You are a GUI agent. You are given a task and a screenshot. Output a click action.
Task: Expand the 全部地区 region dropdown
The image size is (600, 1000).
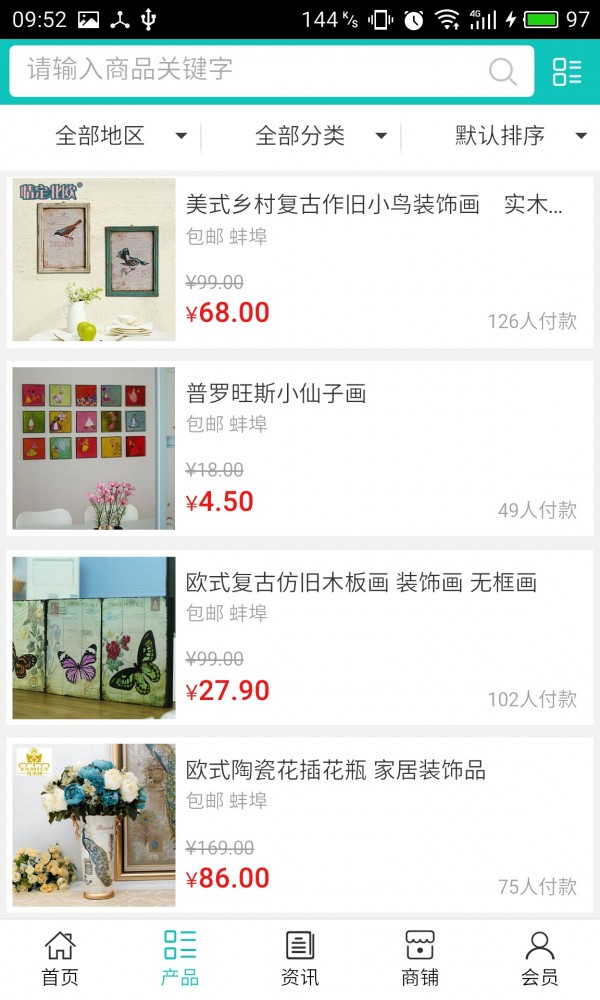(120, 136)
